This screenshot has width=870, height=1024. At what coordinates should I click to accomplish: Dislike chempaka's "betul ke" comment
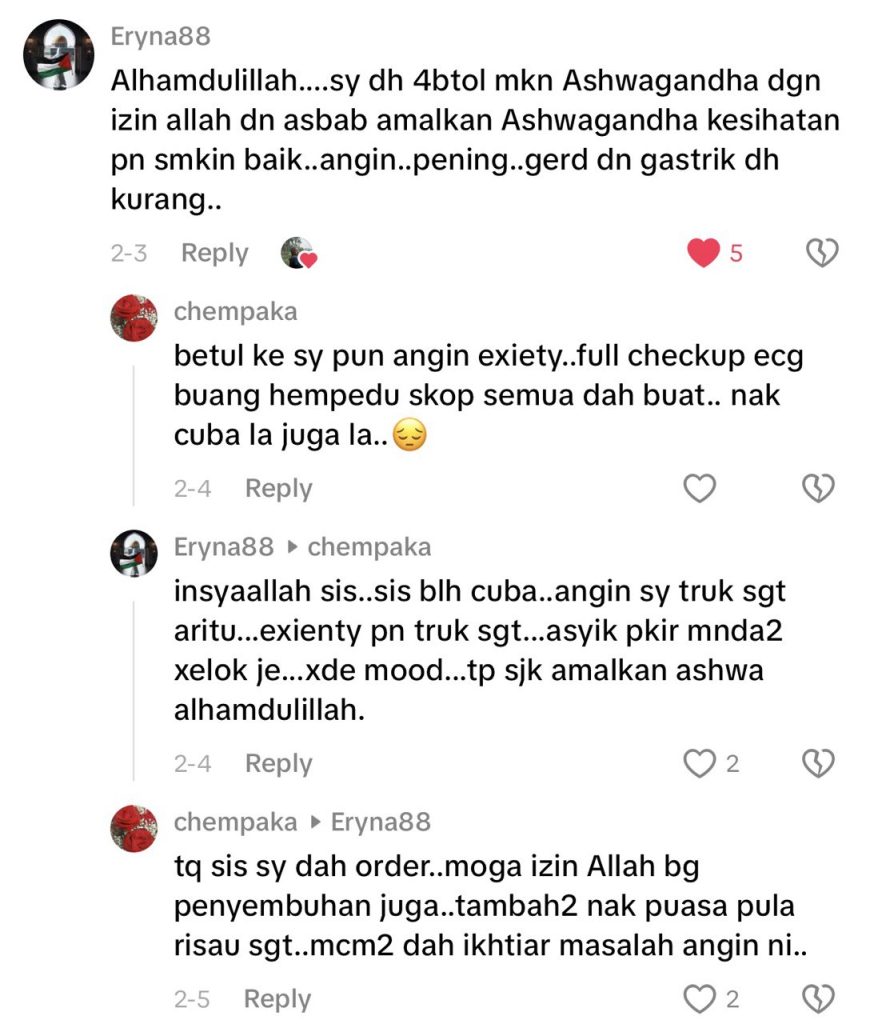point(820,489)
